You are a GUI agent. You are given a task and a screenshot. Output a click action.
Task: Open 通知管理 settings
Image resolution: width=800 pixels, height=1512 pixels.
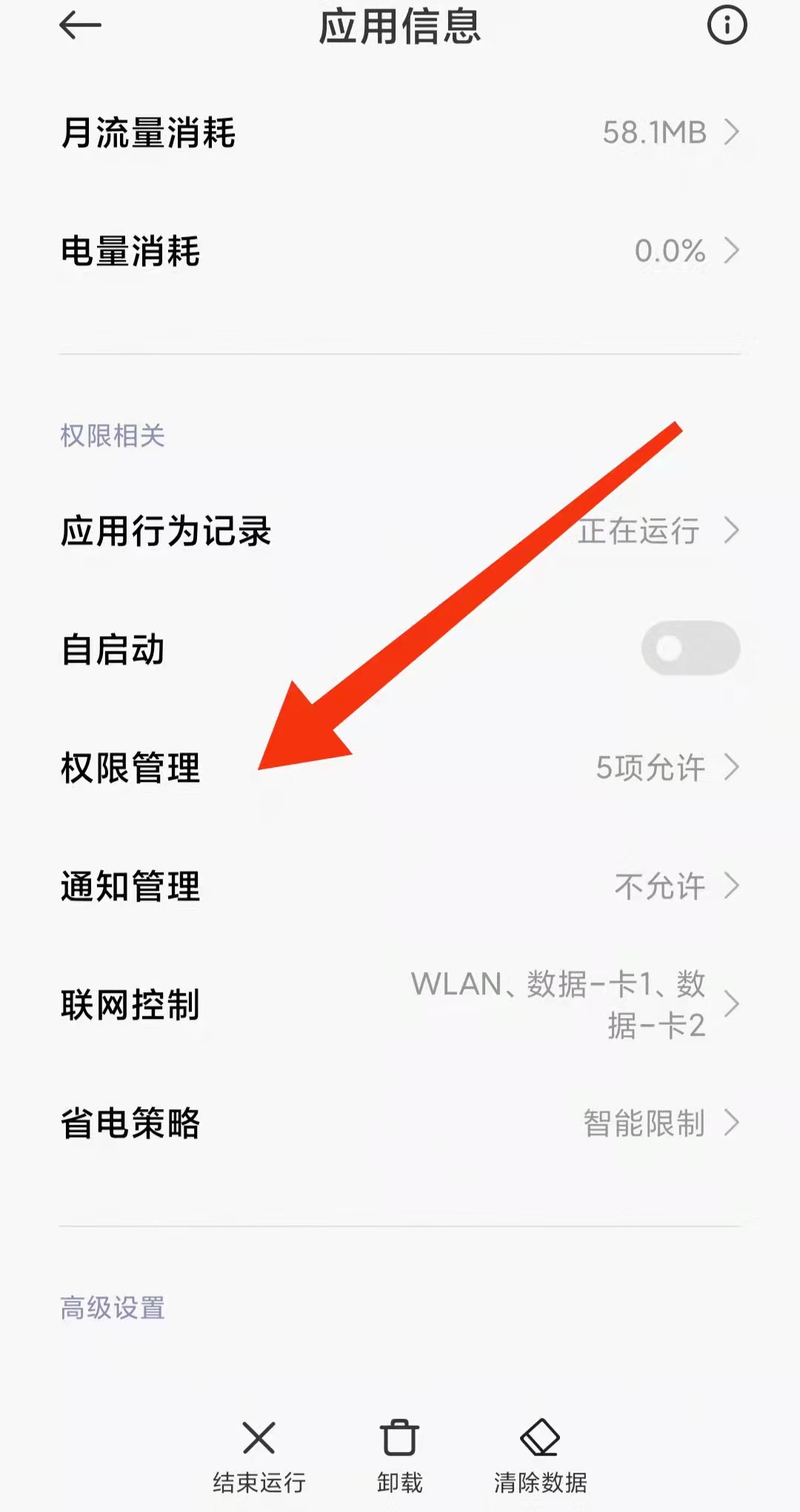click(x=400, y=886)
